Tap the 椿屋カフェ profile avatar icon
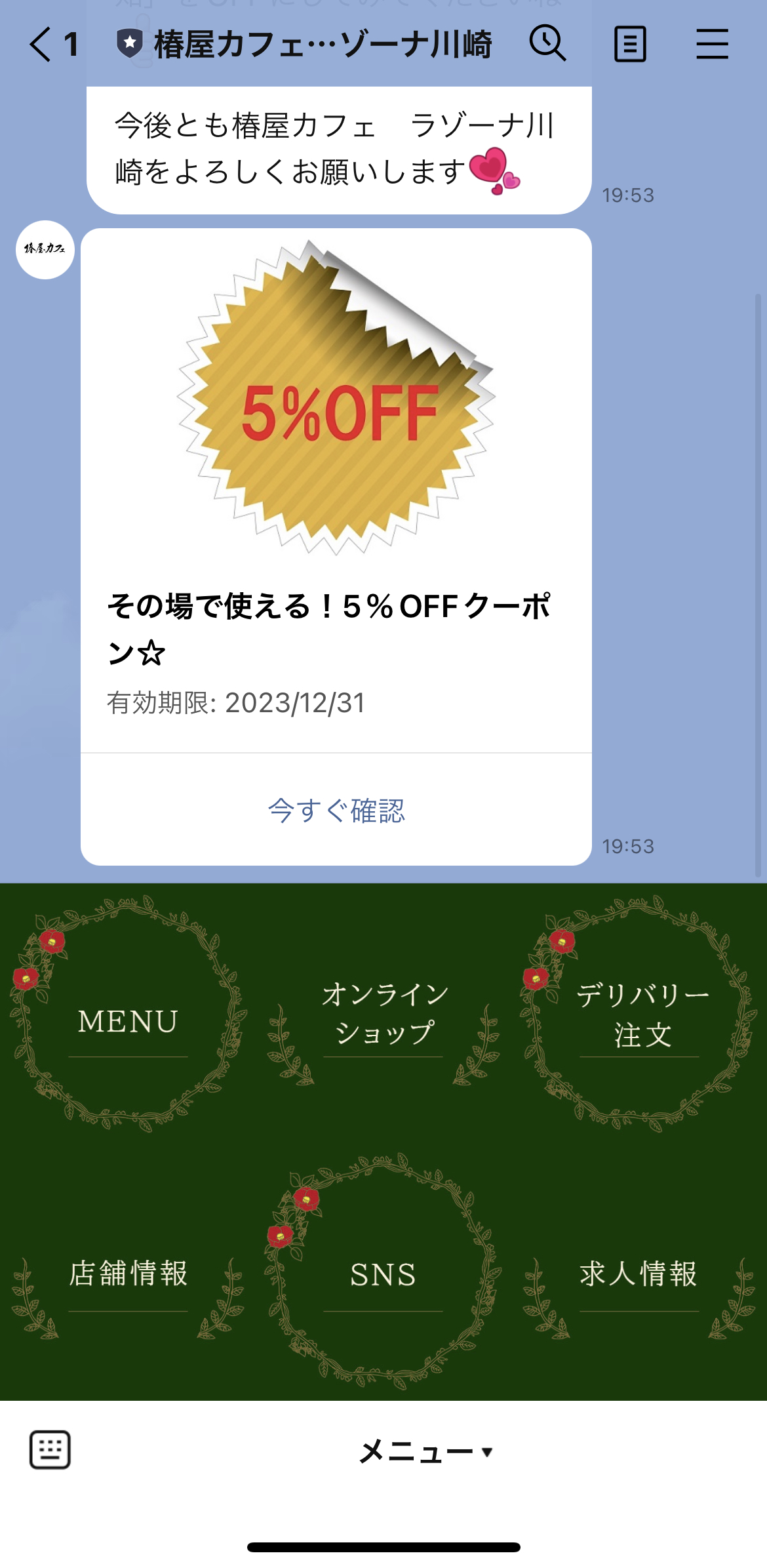The height and width of the screenshot is (1568, 767). tap(44, 250)
